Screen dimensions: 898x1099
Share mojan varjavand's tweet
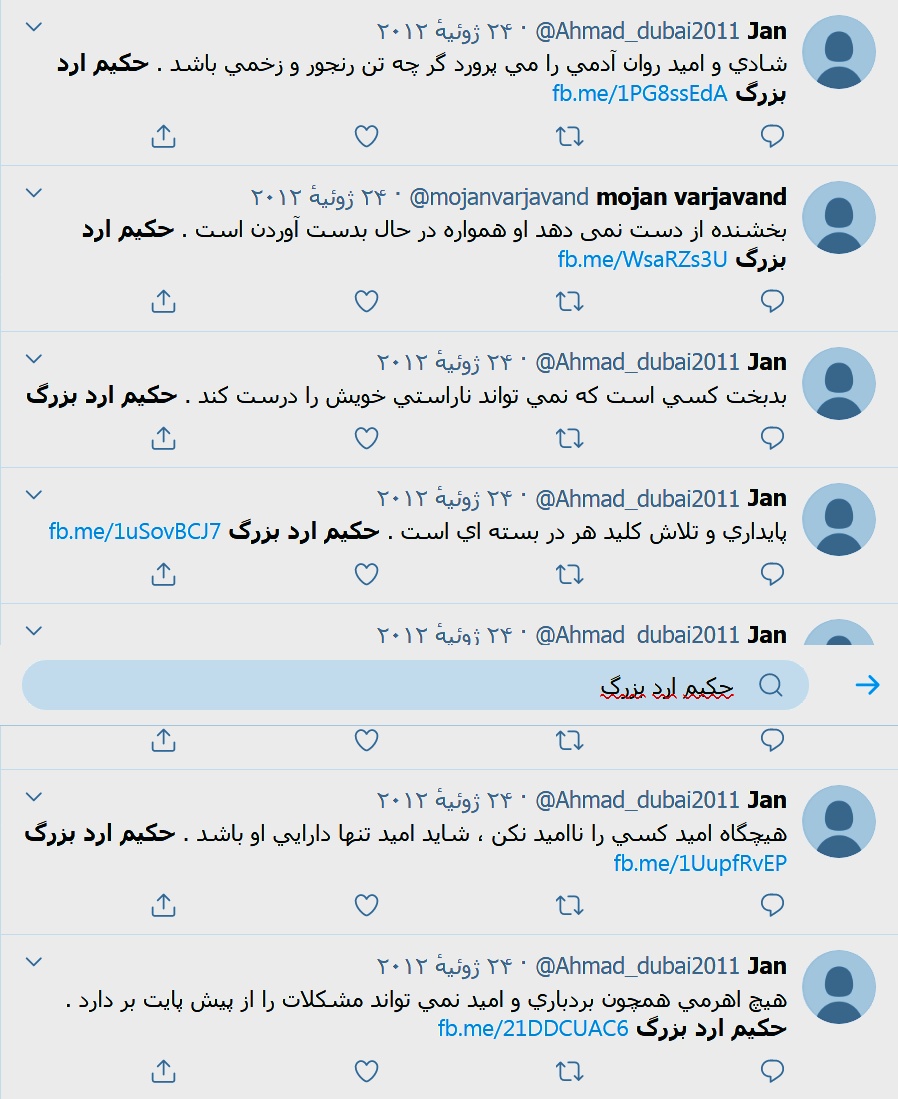point(163,301)
